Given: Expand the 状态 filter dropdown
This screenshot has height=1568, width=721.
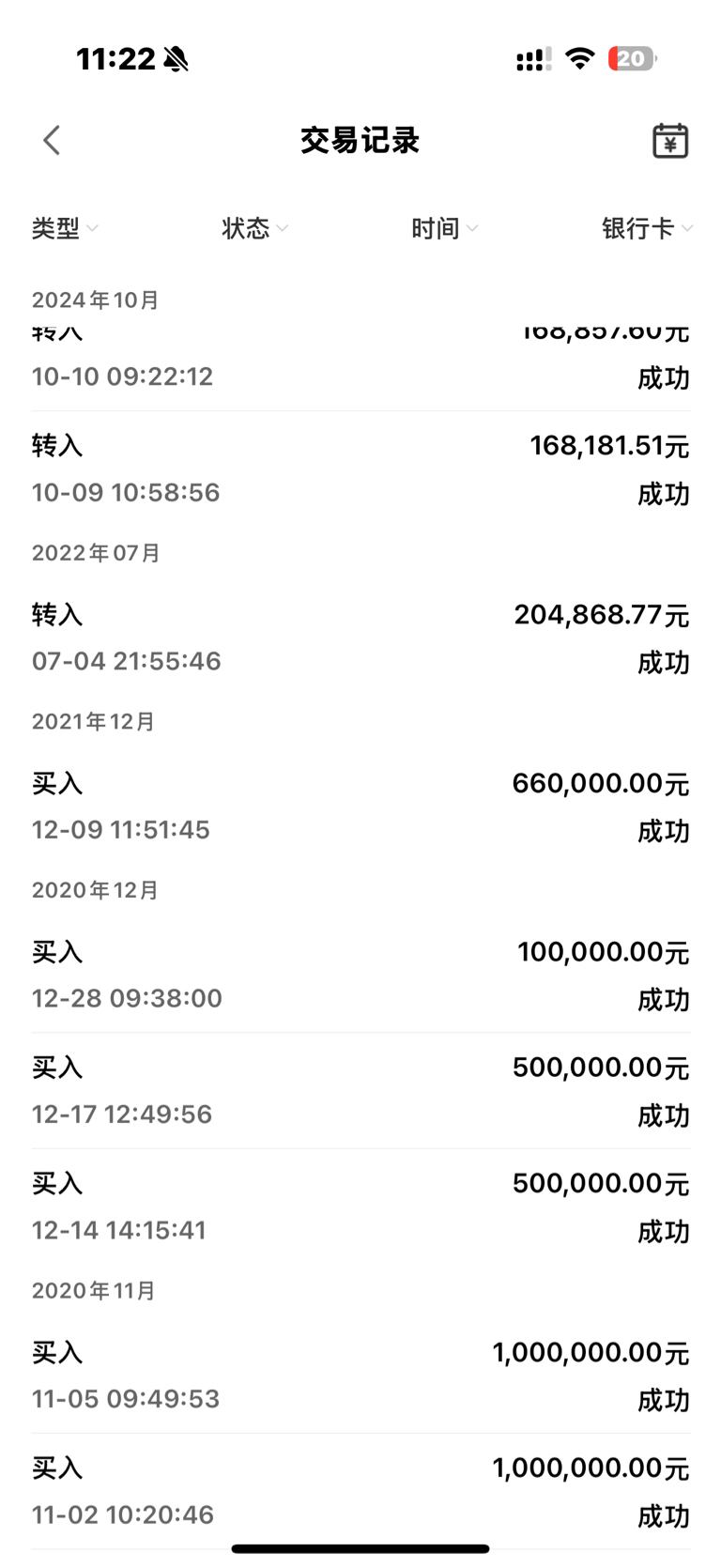Looking at the screenshot, I should pos(254,228).
